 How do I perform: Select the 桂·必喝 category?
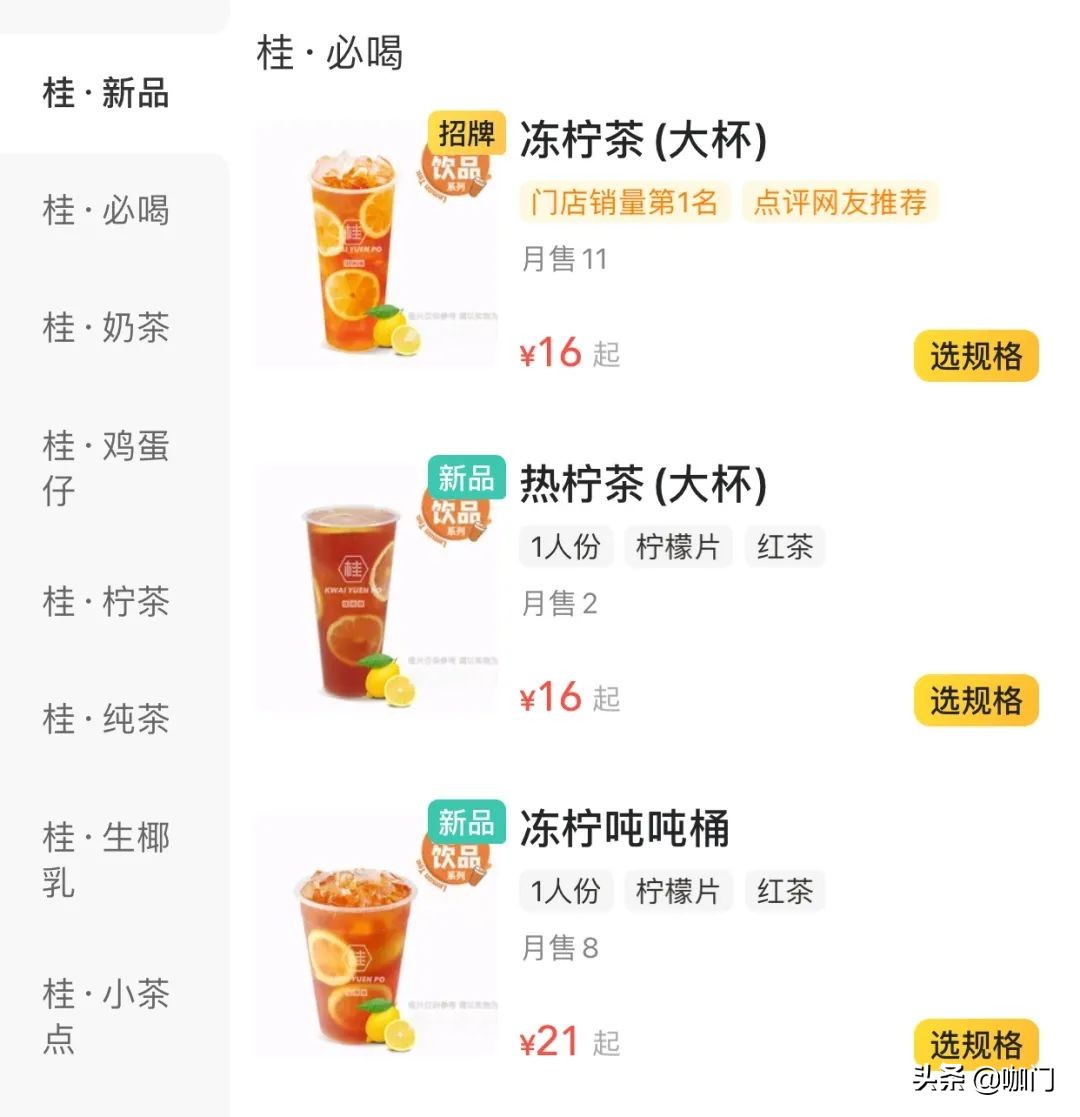[106, 210]
